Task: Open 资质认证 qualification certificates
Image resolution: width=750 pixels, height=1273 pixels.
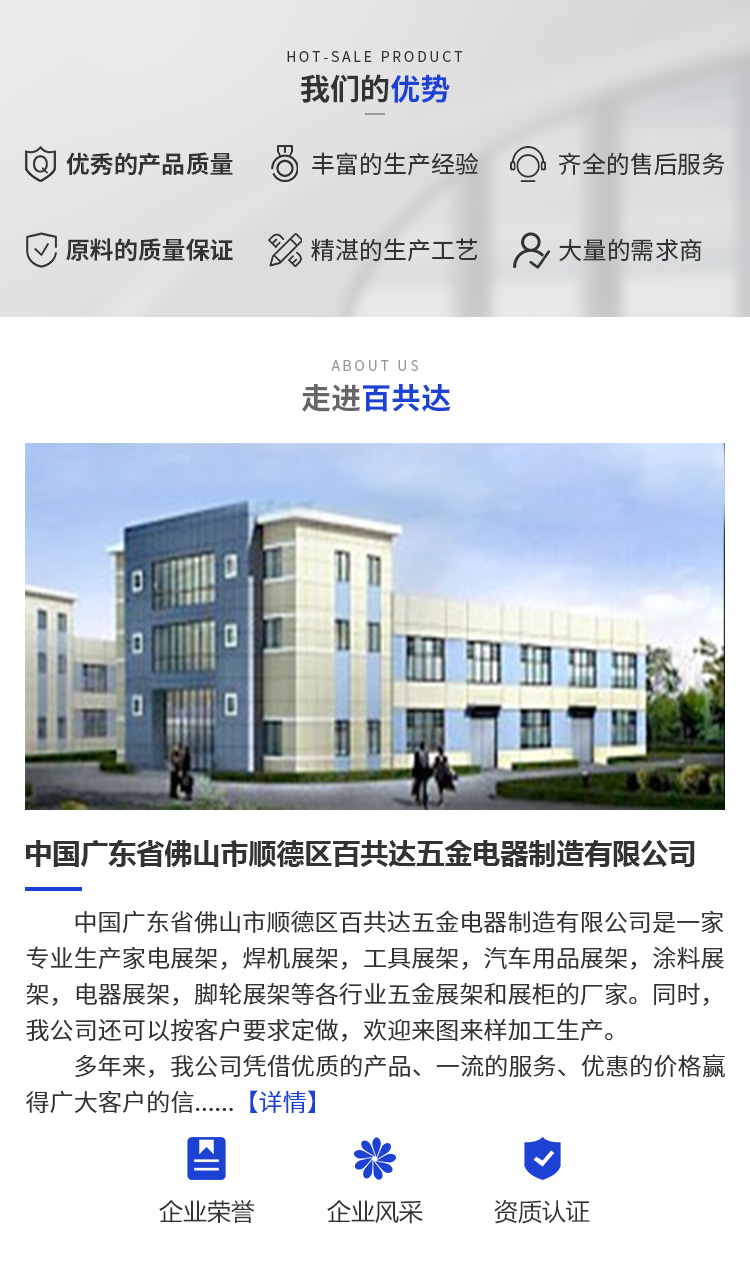Action: pyautogui.click(x=542, y=1181)
